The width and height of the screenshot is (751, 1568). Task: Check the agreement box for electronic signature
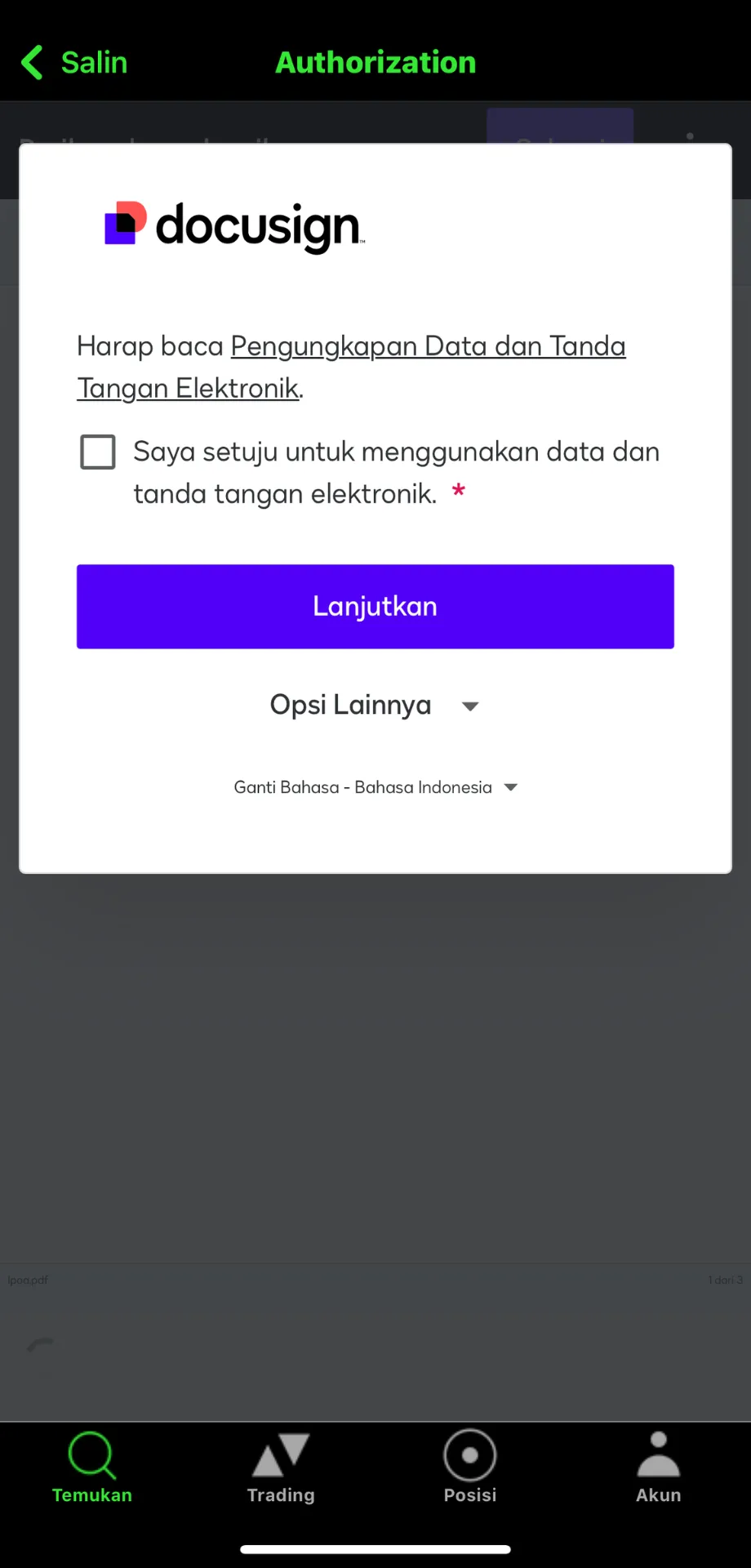click(98, 452)
